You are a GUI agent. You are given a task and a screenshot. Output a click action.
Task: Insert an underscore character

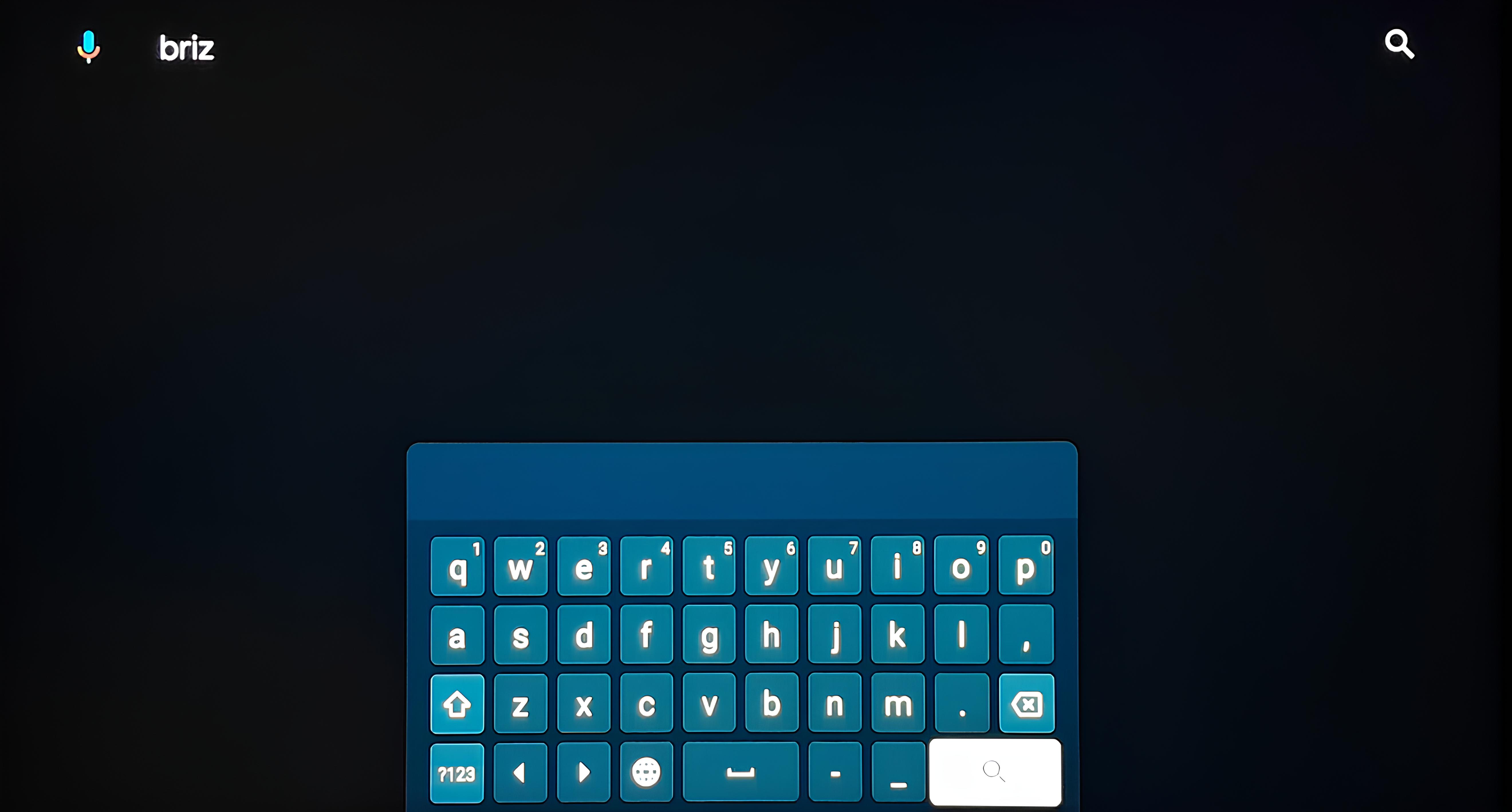click(x=898, y=773)
